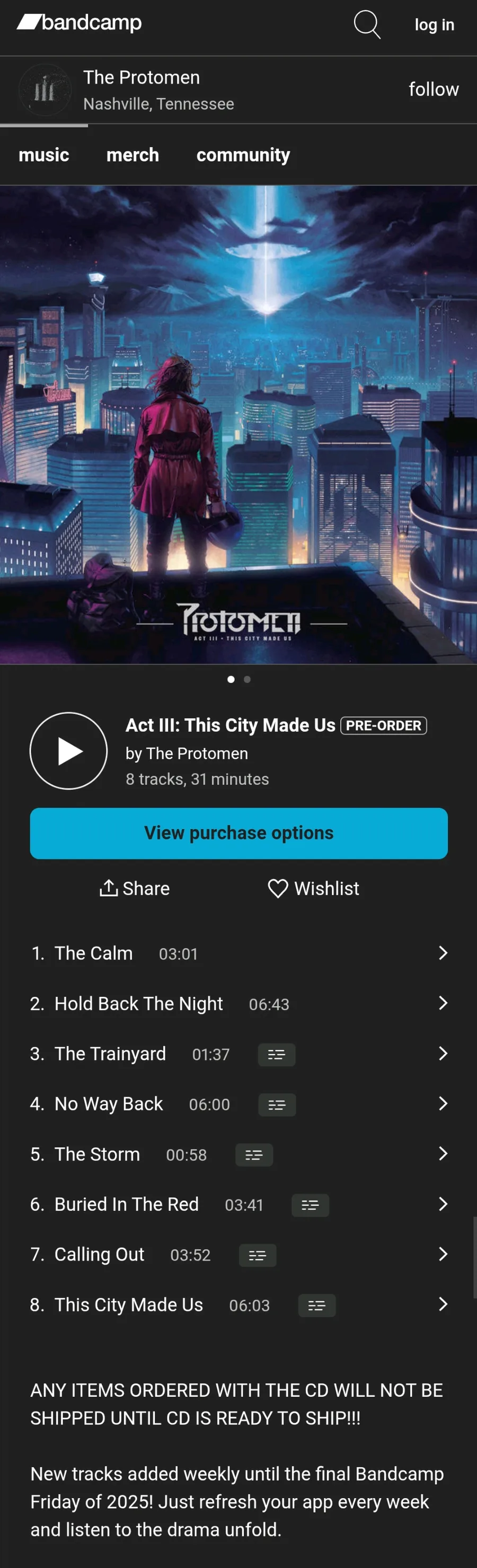Open track Calling Out
Screen dimensions: 477x1568
point(238,1254)
